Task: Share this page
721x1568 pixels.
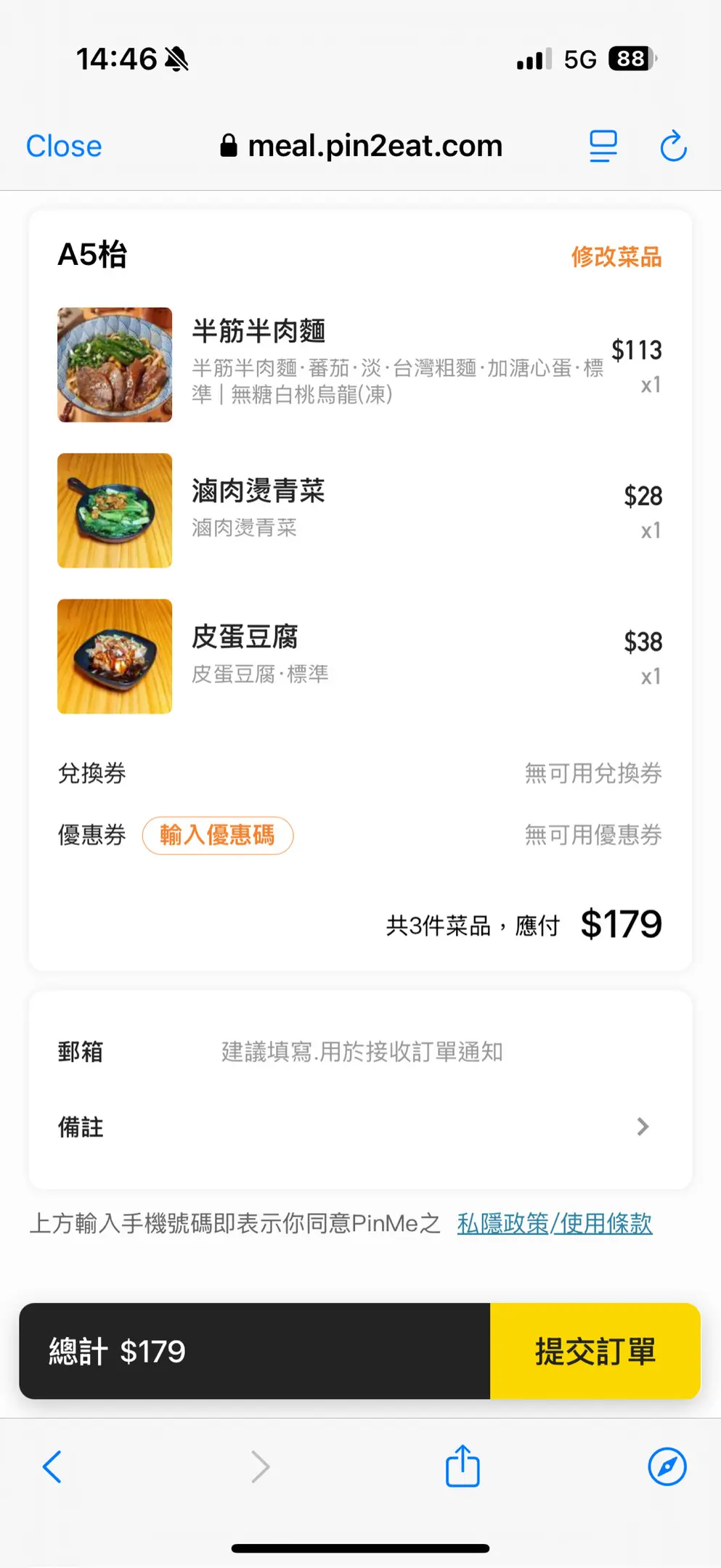Action: 463,1466
